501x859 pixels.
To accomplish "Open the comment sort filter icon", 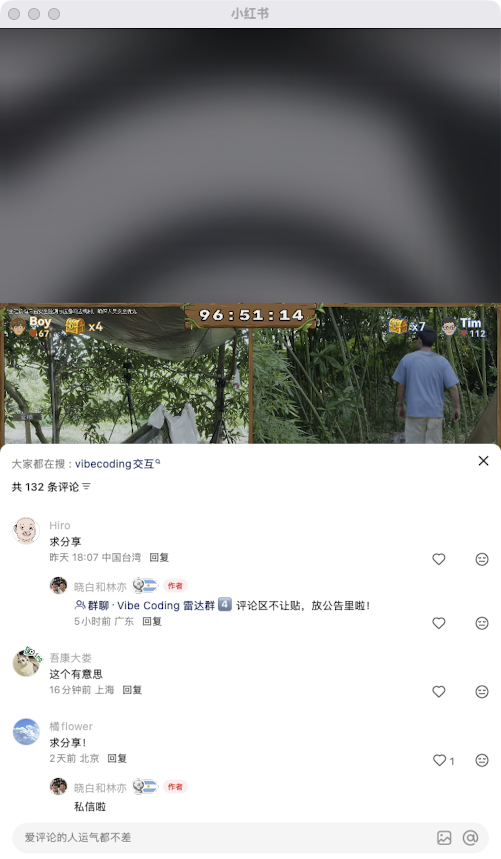I will [87, 486].
